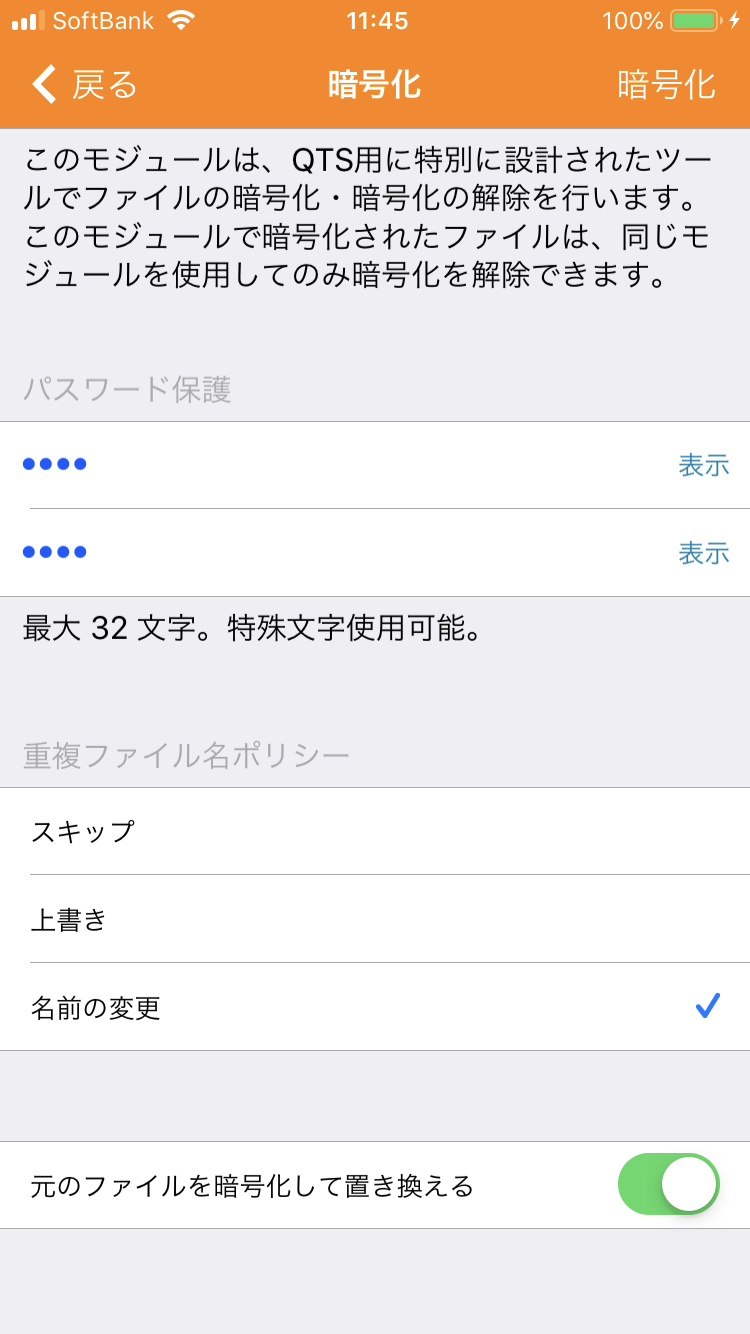Select the スキップ policy option
Screen dimensions: 750x1334
point(375,831)
